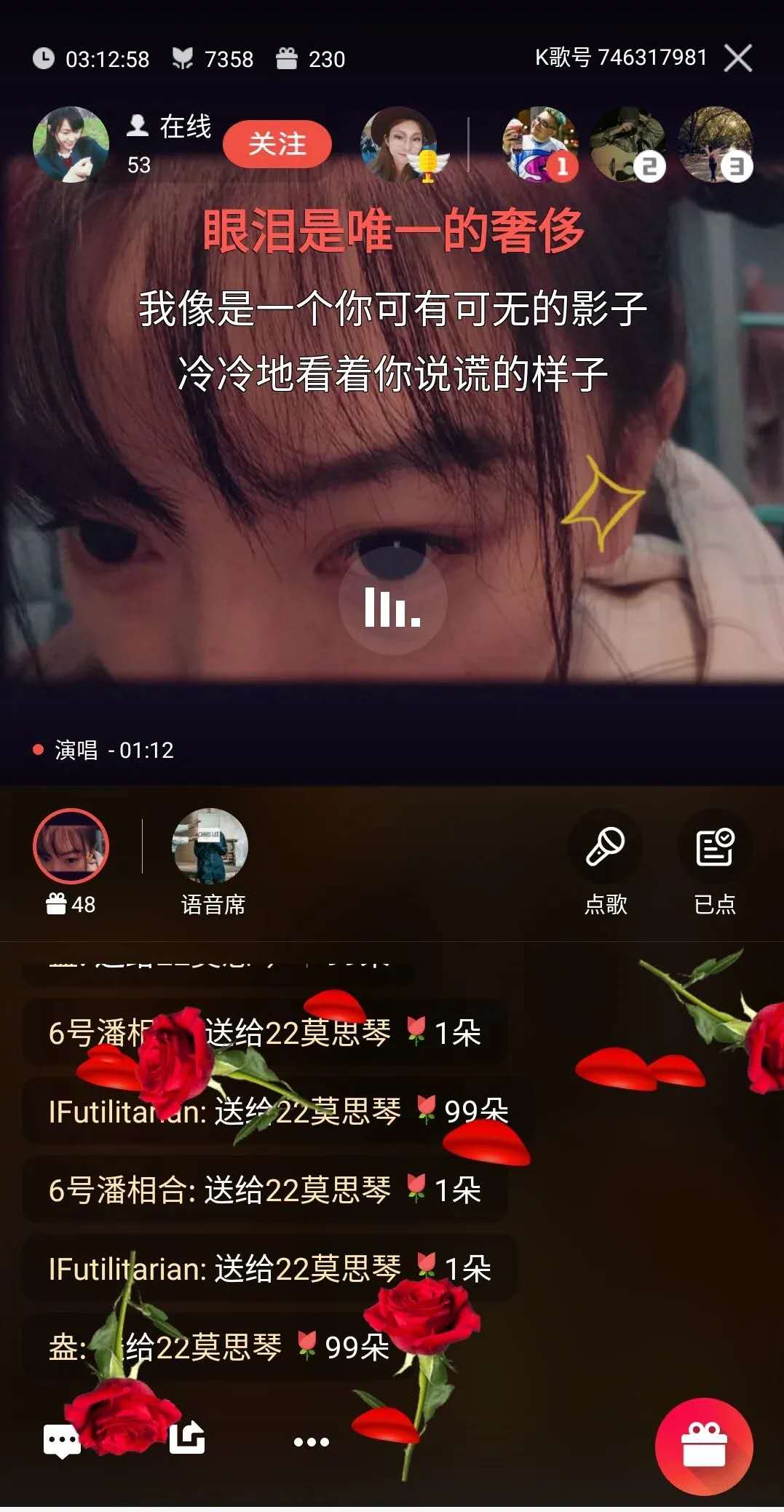Open the more options menu

(x=312, y=1441)
